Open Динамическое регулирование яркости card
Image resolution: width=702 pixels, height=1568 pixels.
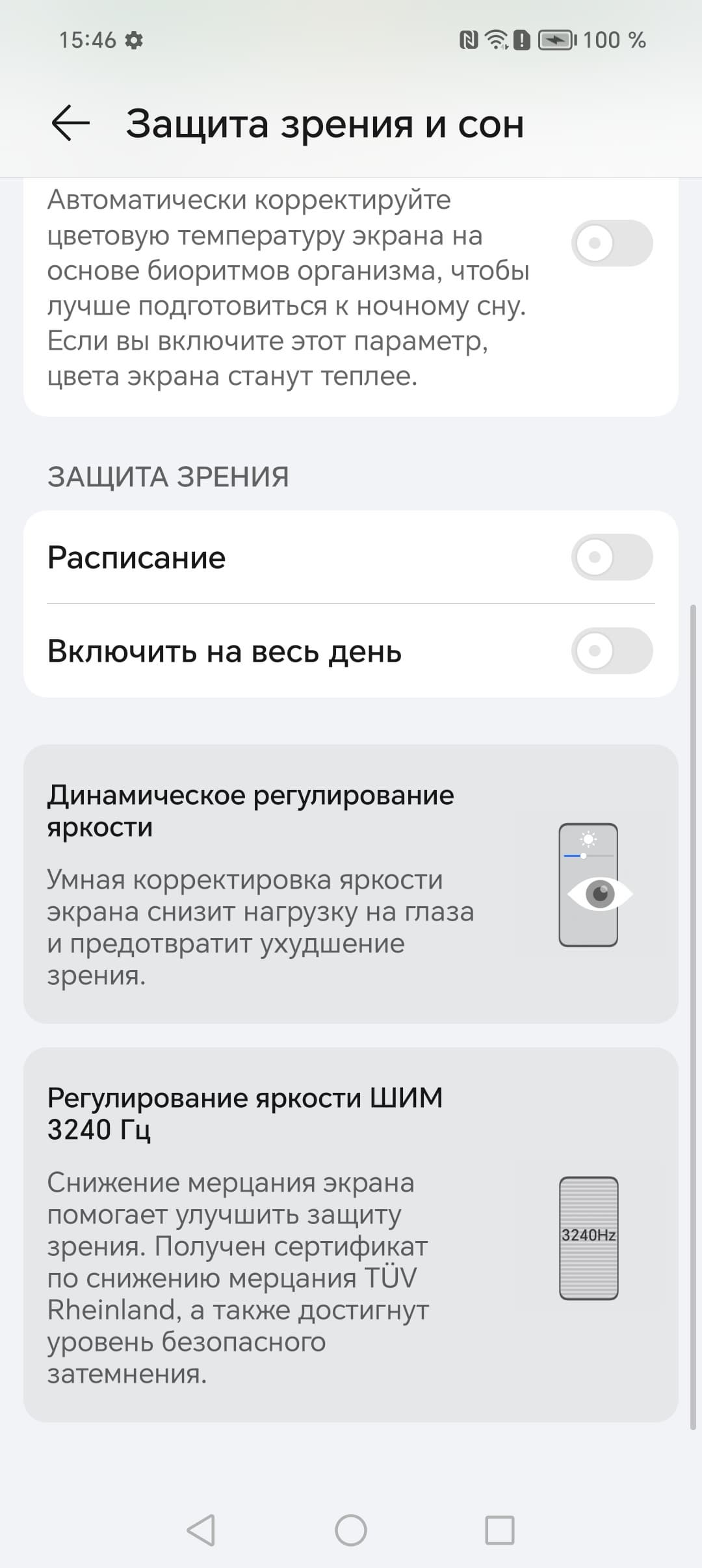point(351,884)
